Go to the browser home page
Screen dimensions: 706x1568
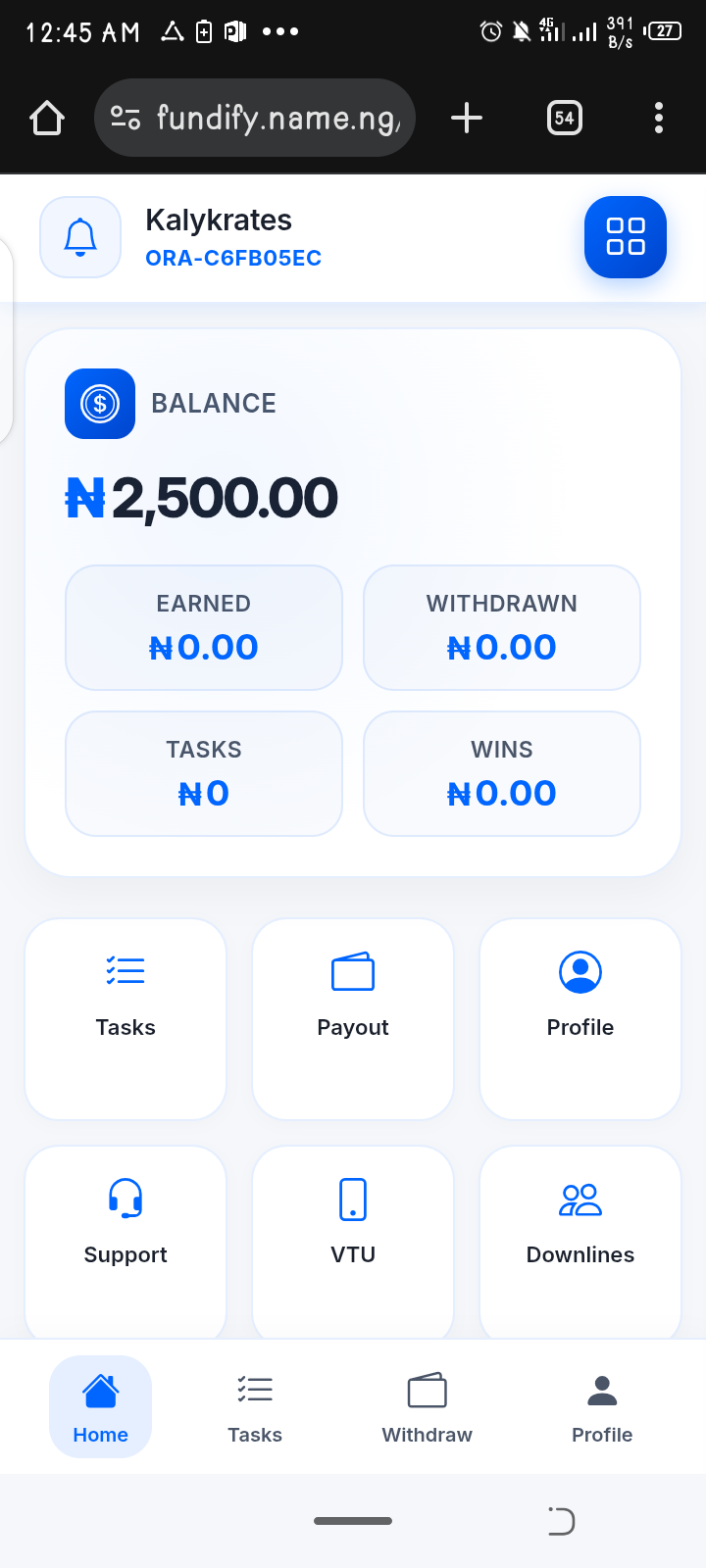pyautogui.click(x=47, y=118)
